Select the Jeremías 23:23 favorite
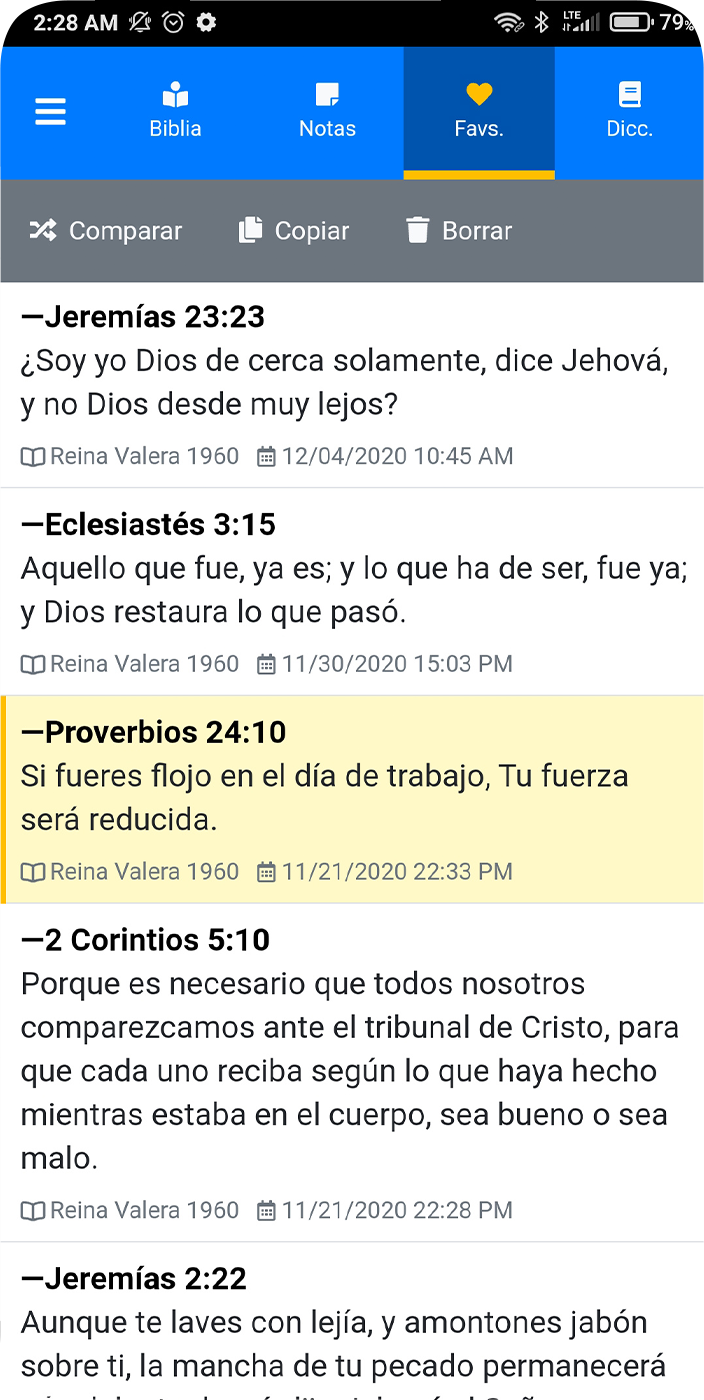Viewport: 704px width, 1400px height. coord(352,385)
